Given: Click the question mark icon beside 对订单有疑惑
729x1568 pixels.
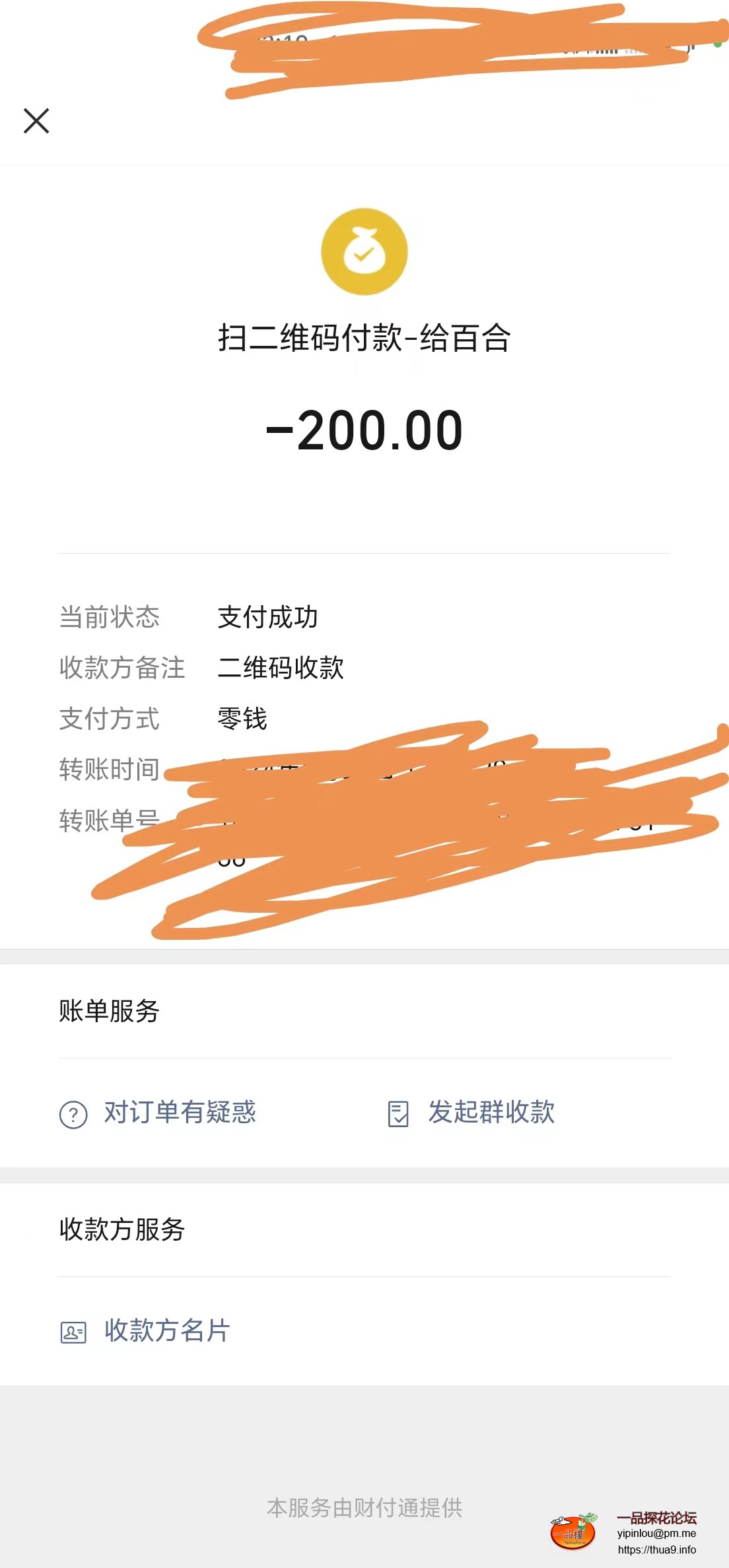Looking at the screenshot, I should tap(74, 1113).
